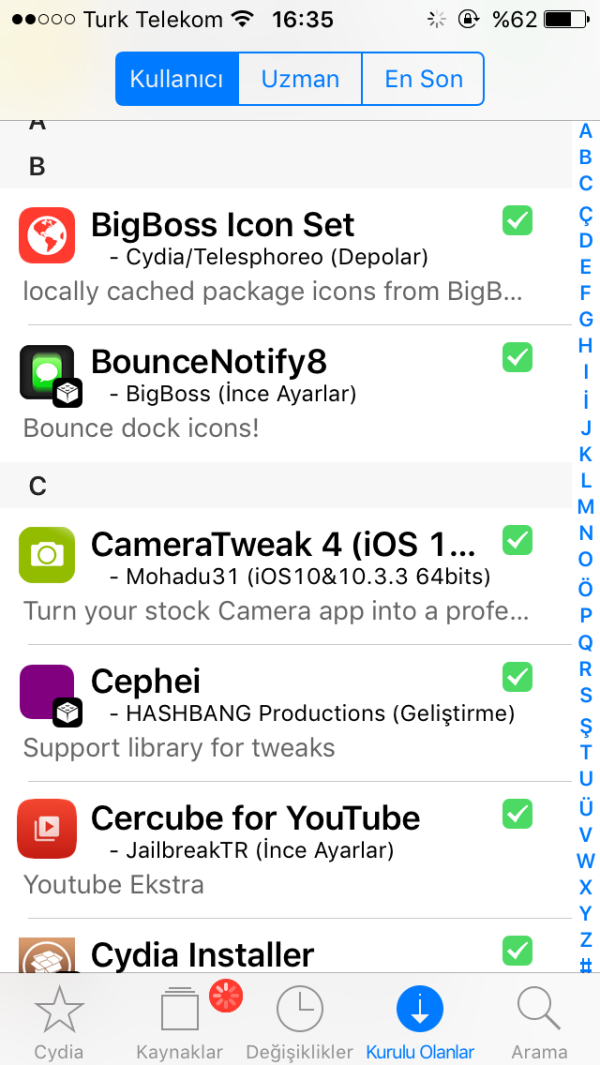600x1065 pixels.
Task: Open Cercube for YouTube package
Action: point(270,849)
